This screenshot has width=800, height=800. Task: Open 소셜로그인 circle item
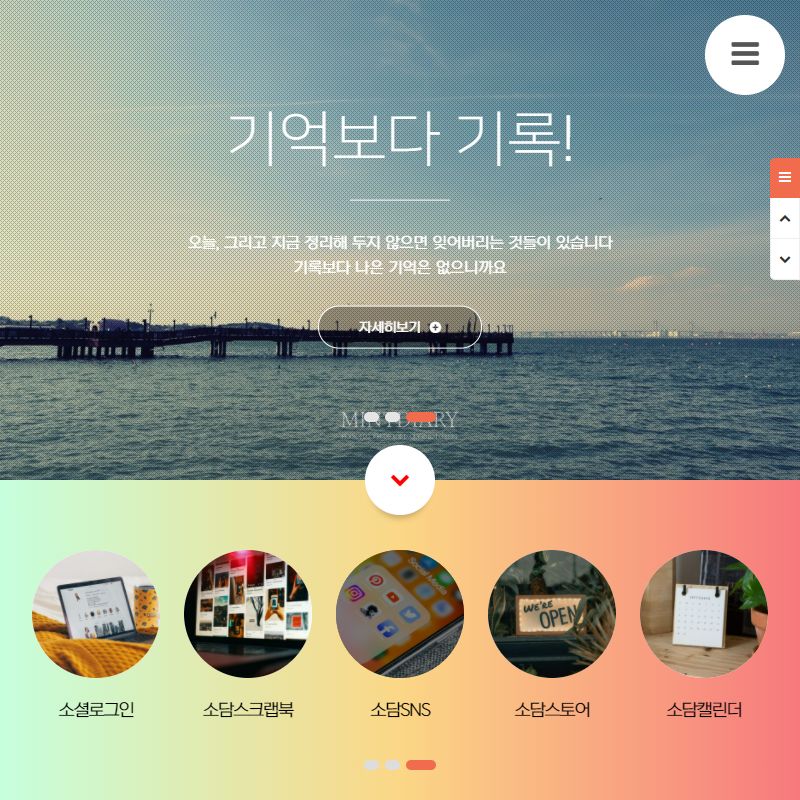[x=96, y=614]
